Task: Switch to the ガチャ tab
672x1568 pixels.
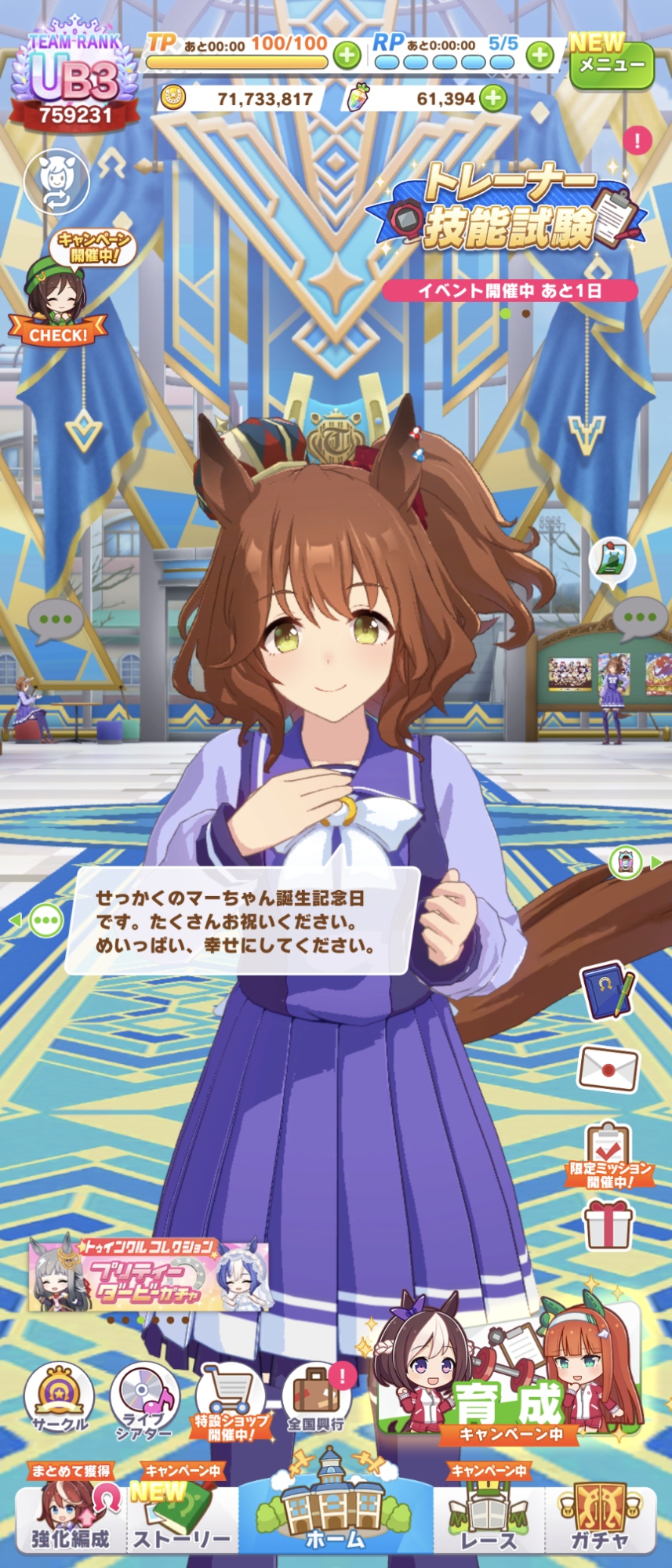Action: point(600,1519)
